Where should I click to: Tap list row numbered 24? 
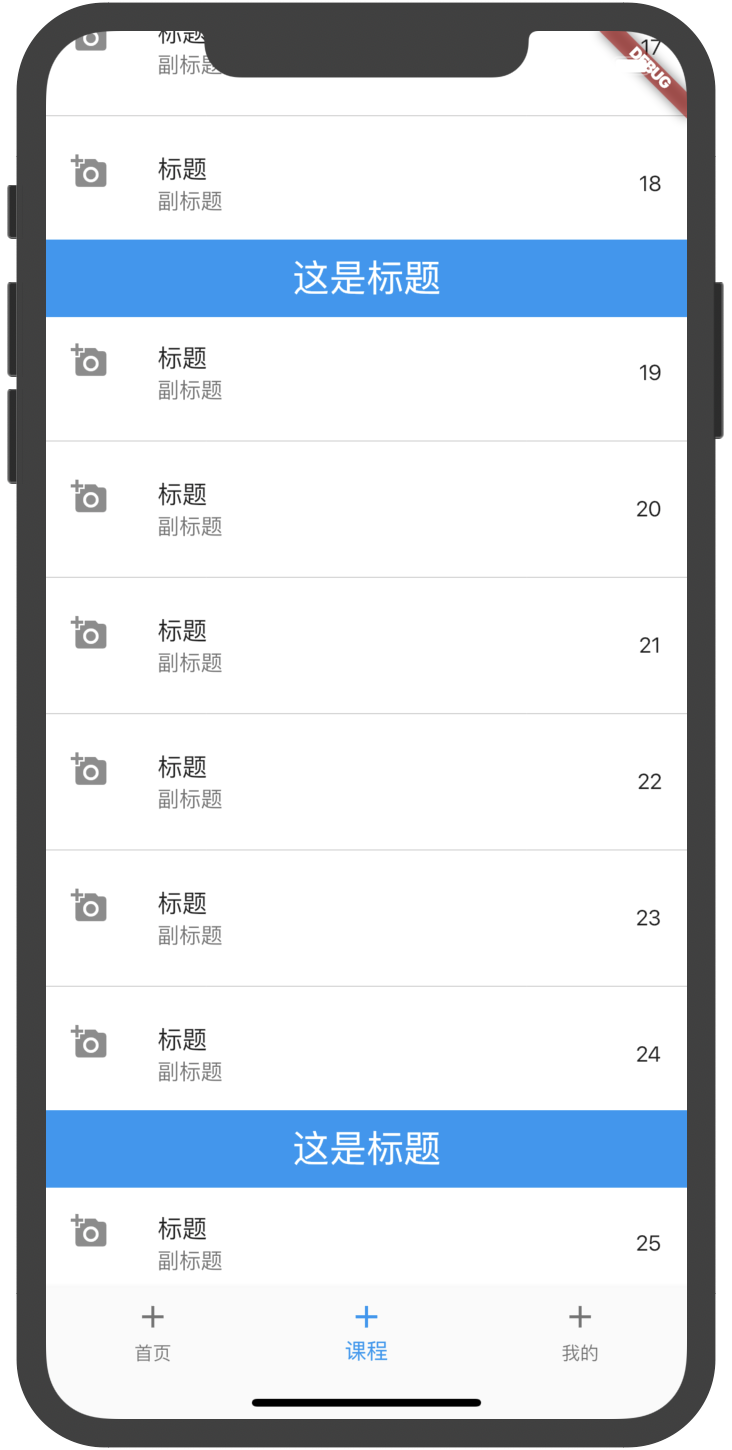[366, 1053]
